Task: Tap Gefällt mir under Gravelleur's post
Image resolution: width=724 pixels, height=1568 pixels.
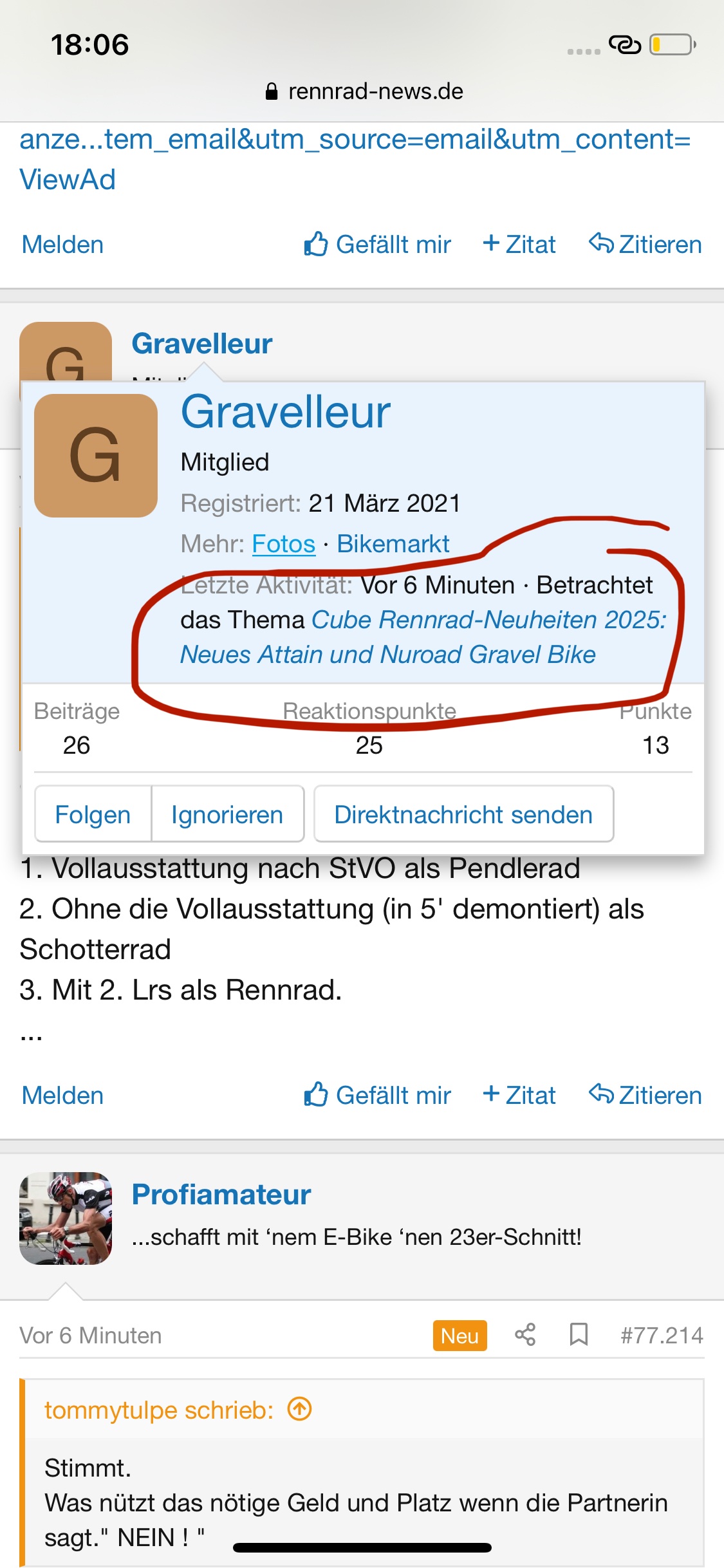Action: pyautogui.click(x=378, y=1095)
